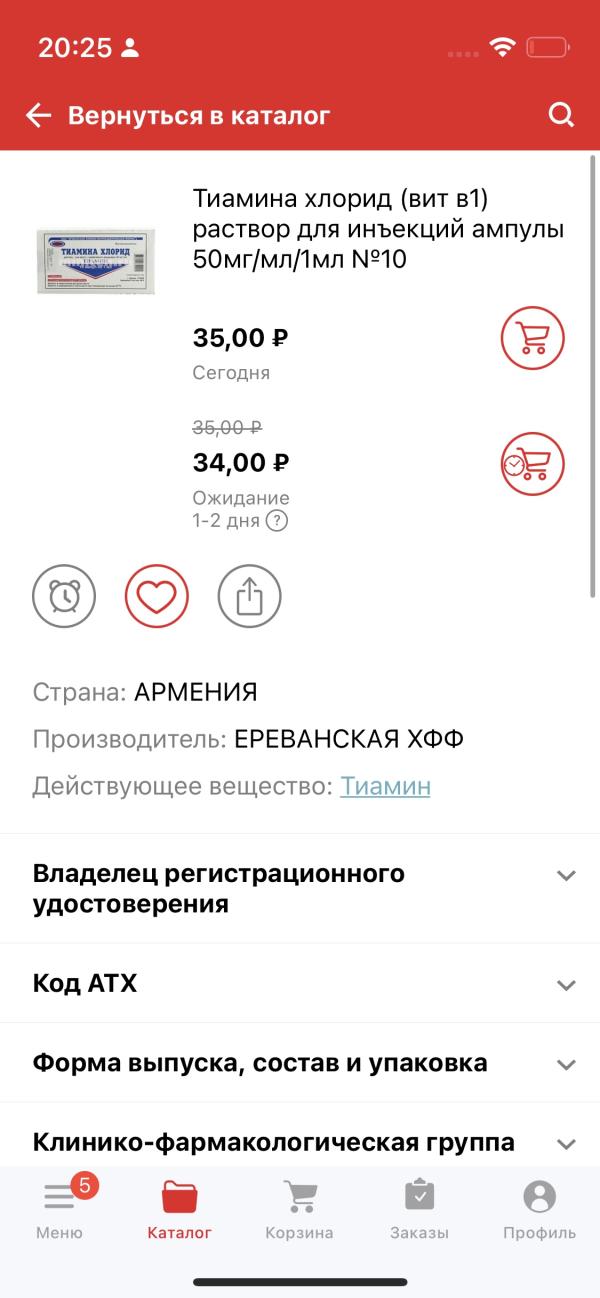The image size is (600, 1298).
Task: Open the Профиль tab
Action: [539, 1208]
